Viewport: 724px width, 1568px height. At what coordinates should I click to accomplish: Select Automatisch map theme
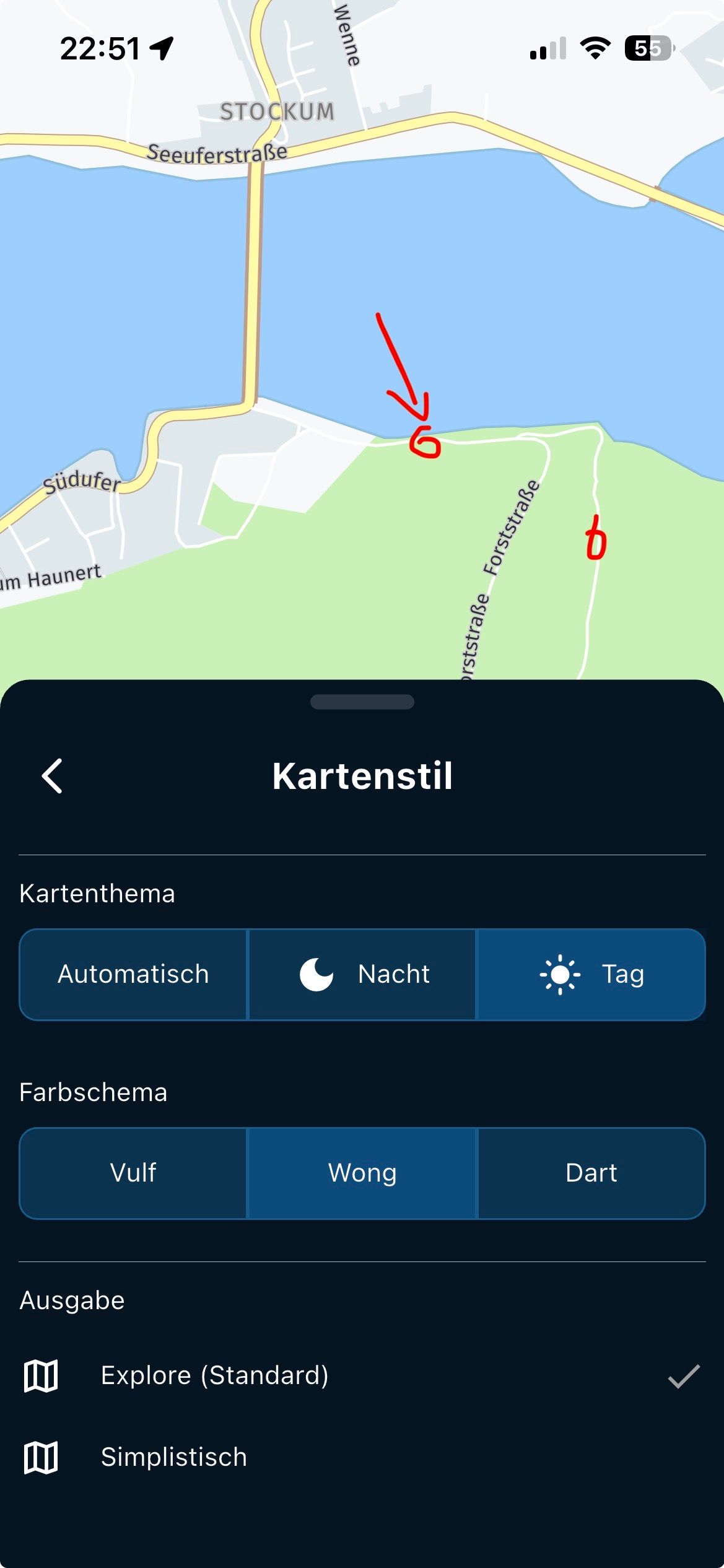click(x=133, y=974)
